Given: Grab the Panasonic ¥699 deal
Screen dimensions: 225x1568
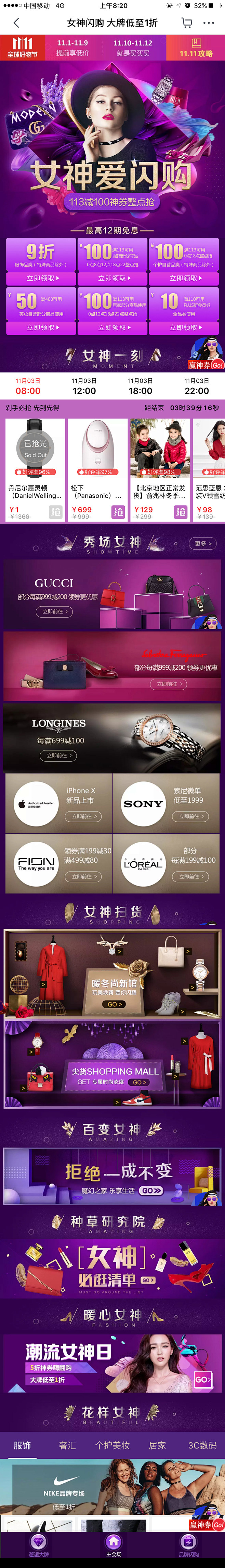Looking at the screenshot, I should (118, 512).
